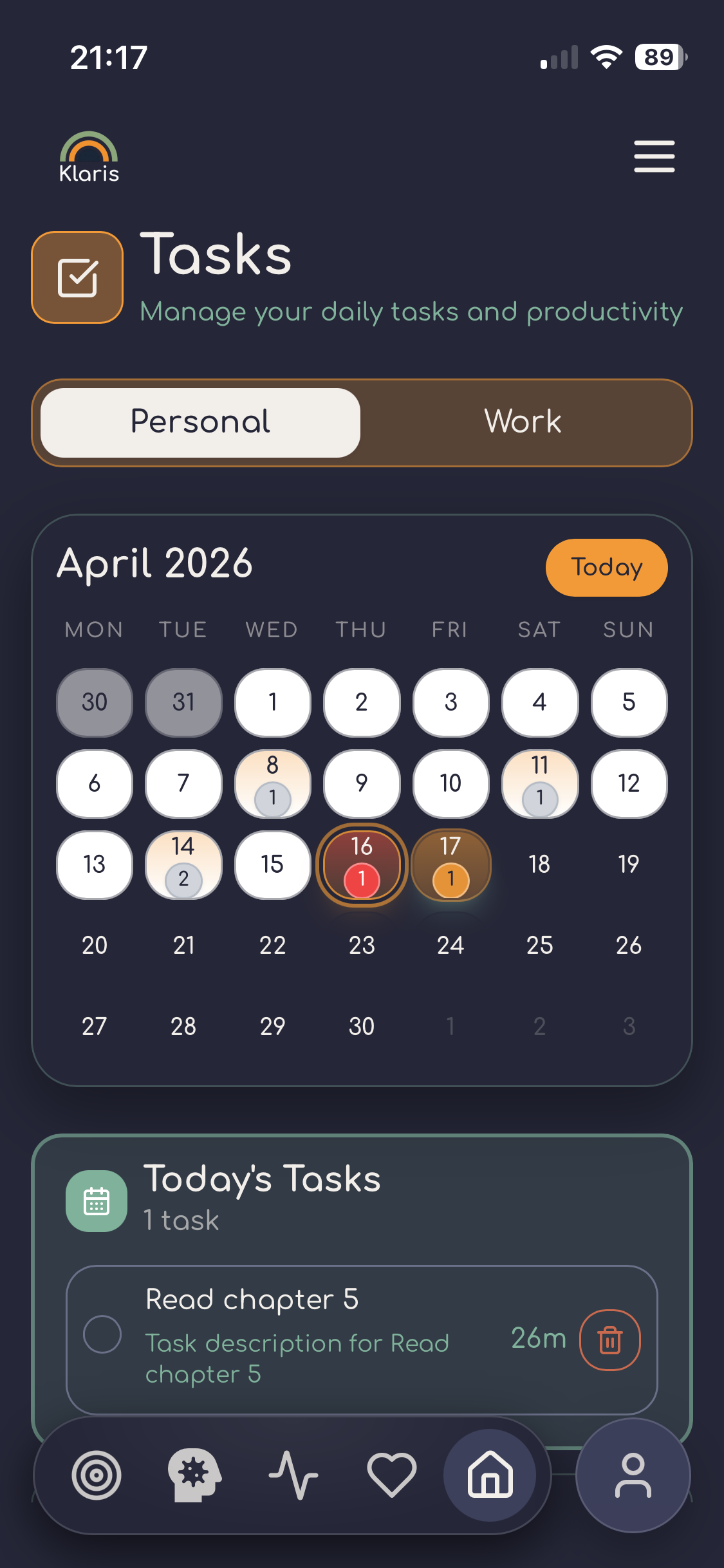Open the mind gear tab

point(194,1475)
